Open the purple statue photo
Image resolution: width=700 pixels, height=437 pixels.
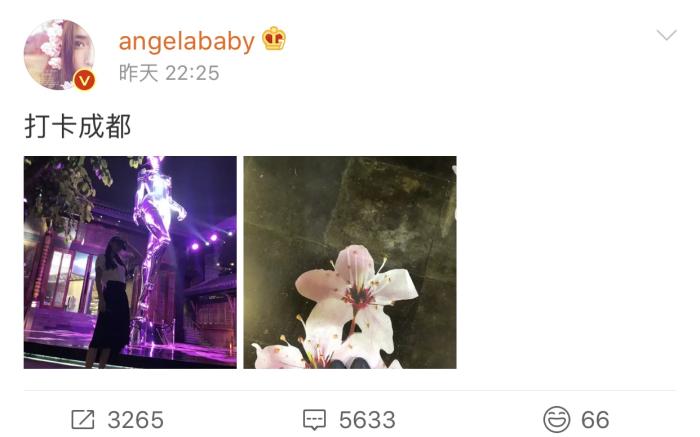click(130, 262)
